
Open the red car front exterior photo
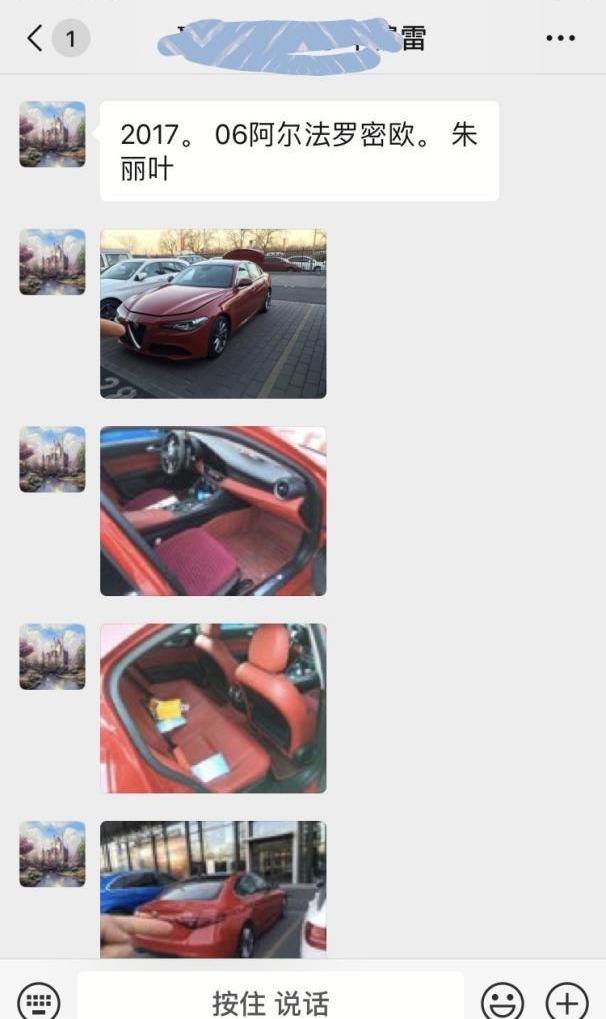coord(213,313)
